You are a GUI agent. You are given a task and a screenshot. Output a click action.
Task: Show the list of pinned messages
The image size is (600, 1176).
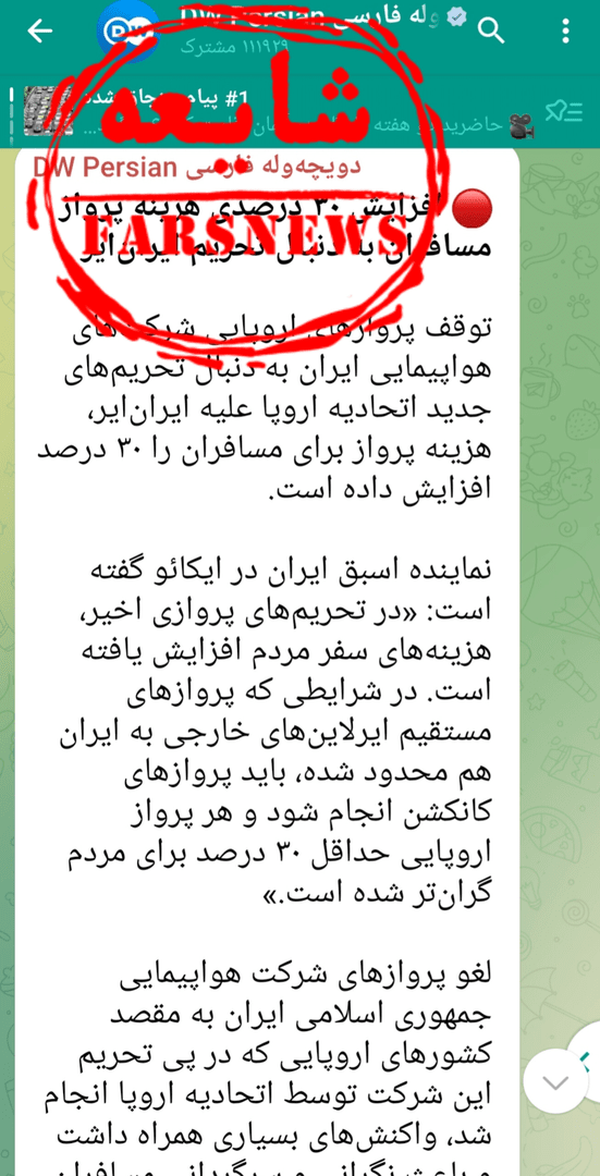coord(573,112)
